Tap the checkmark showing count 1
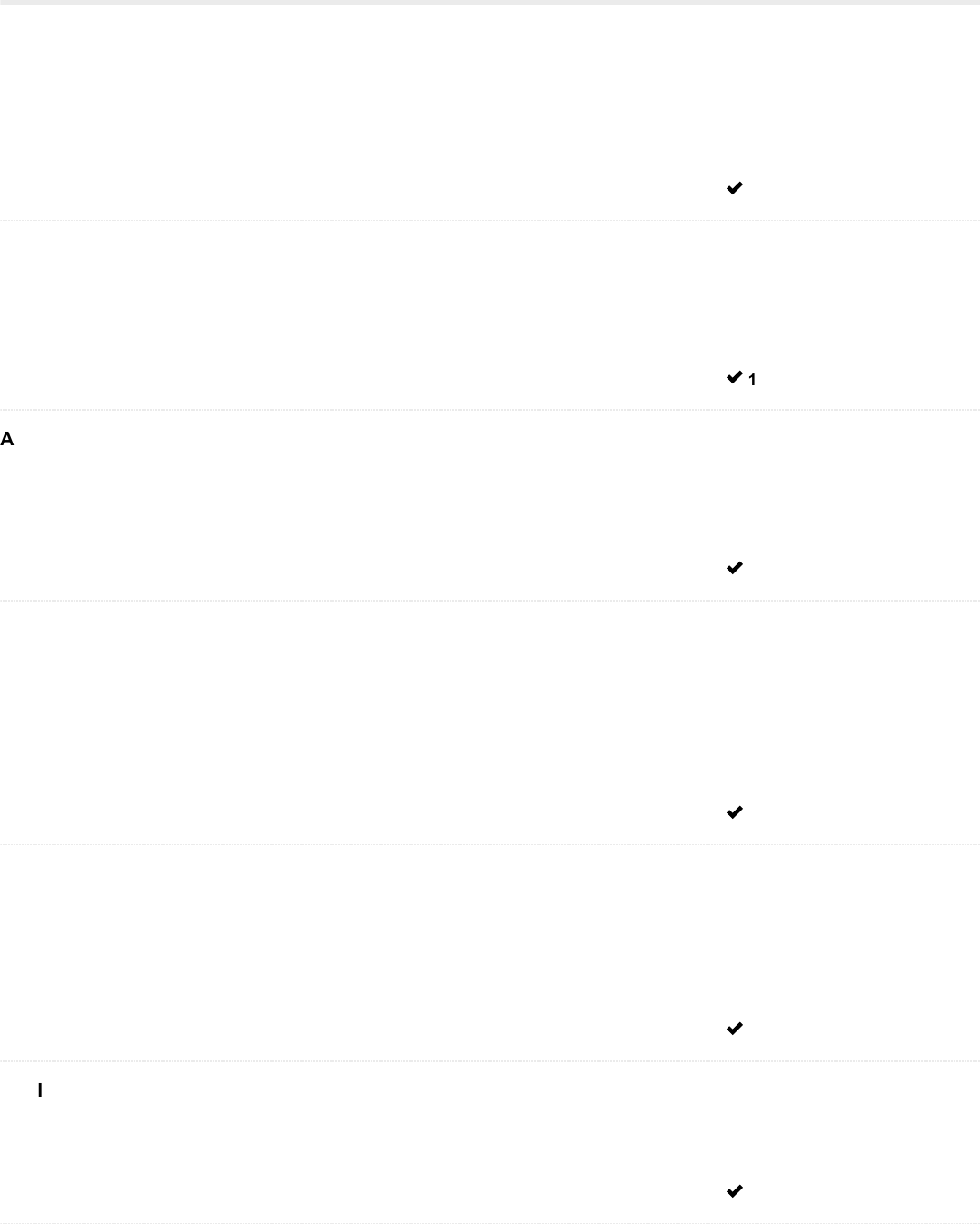 click(735, 378)
